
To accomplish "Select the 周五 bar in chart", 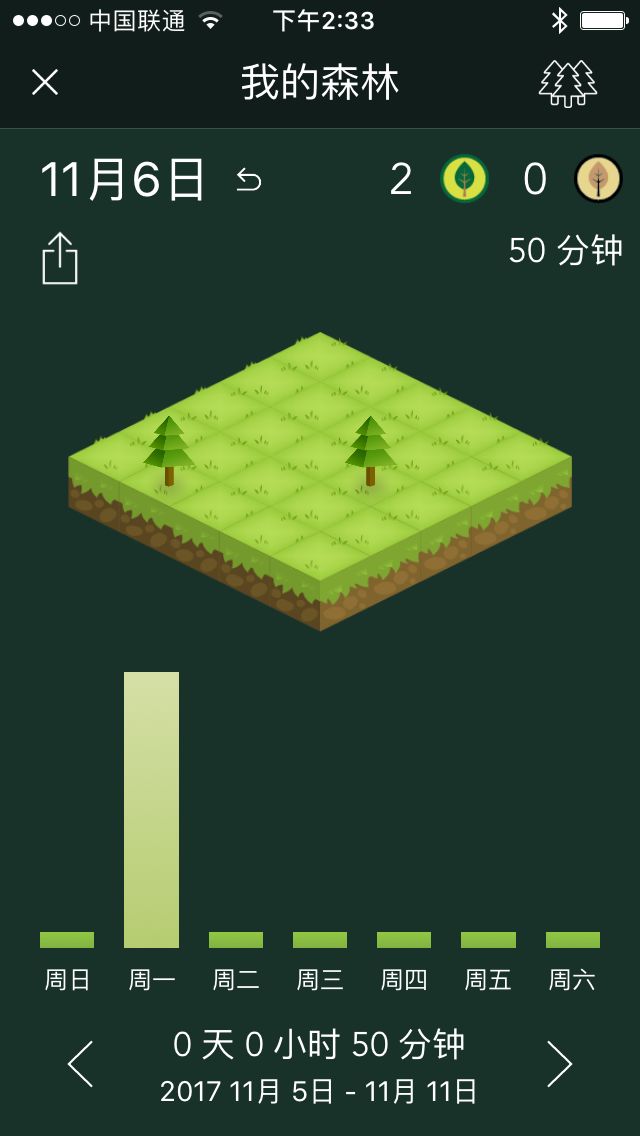I will pos(488,940).
